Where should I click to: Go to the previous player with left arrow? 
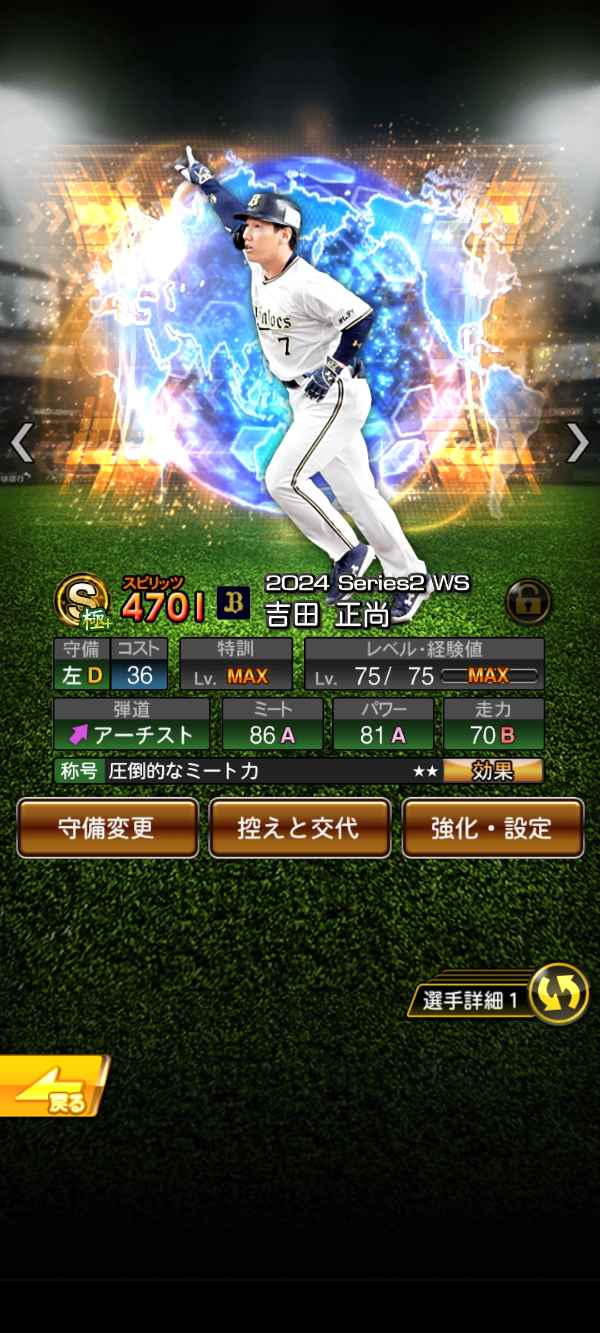[22, 441]
